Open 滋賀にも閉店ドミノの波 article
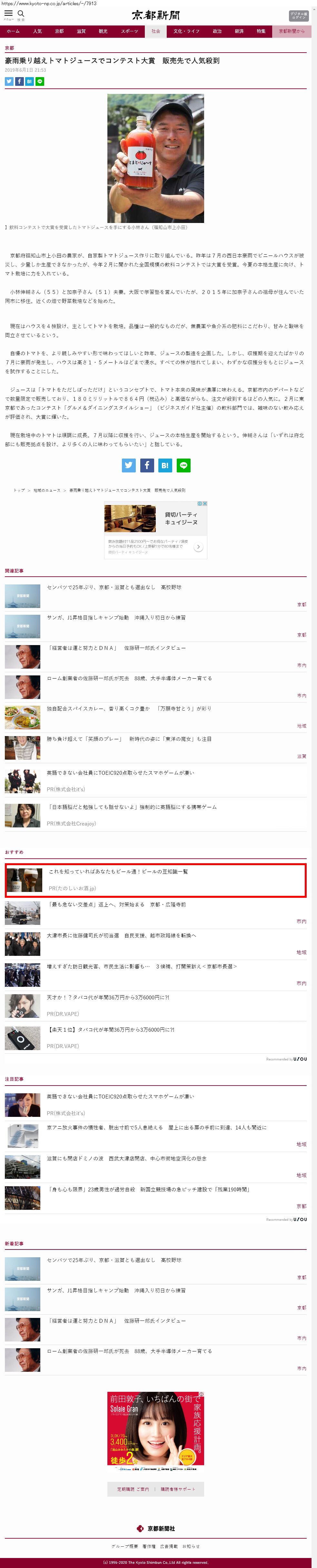 coord(126,1158)
